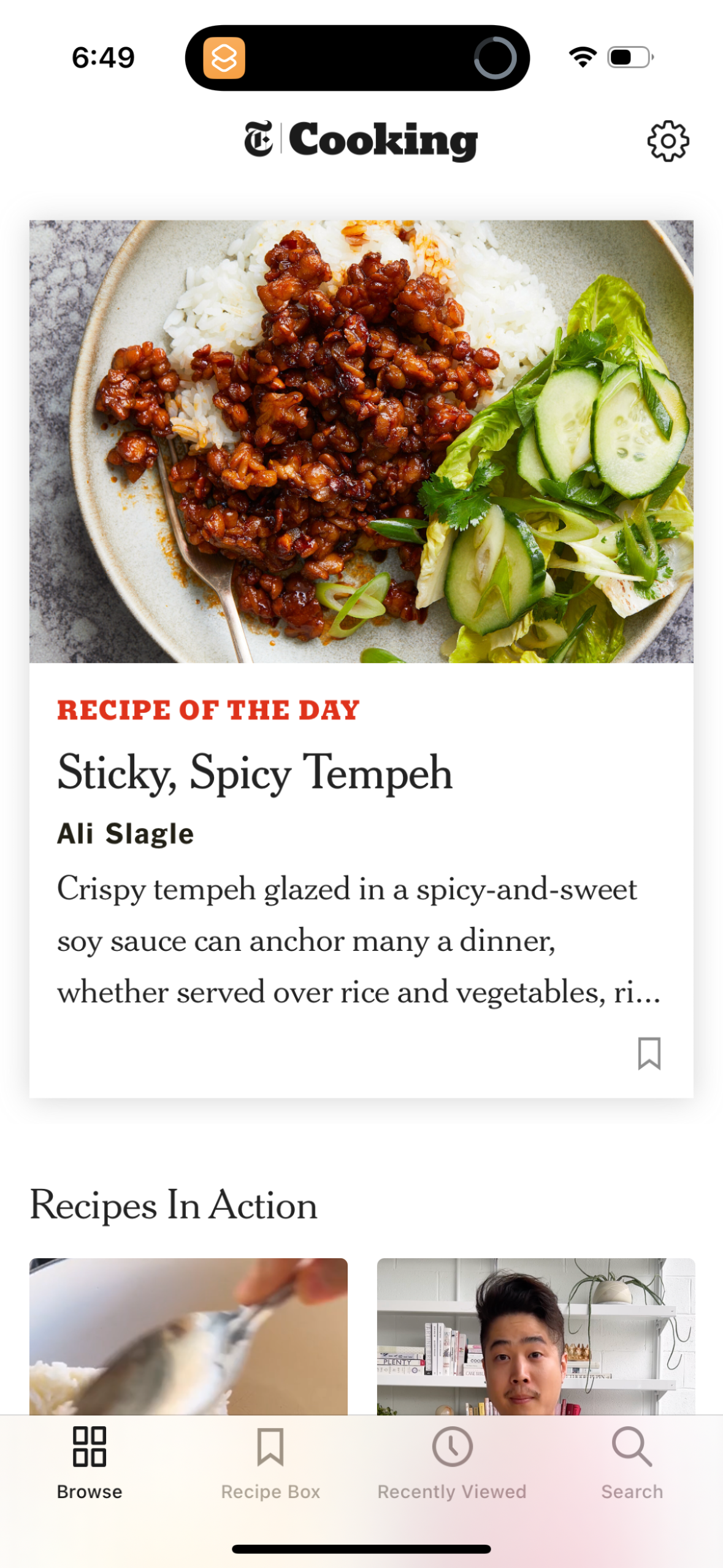The height and width of the screenshot is (1568, 723).
Task: Open the Settings gear icon
Action: (x=668, y=140)
